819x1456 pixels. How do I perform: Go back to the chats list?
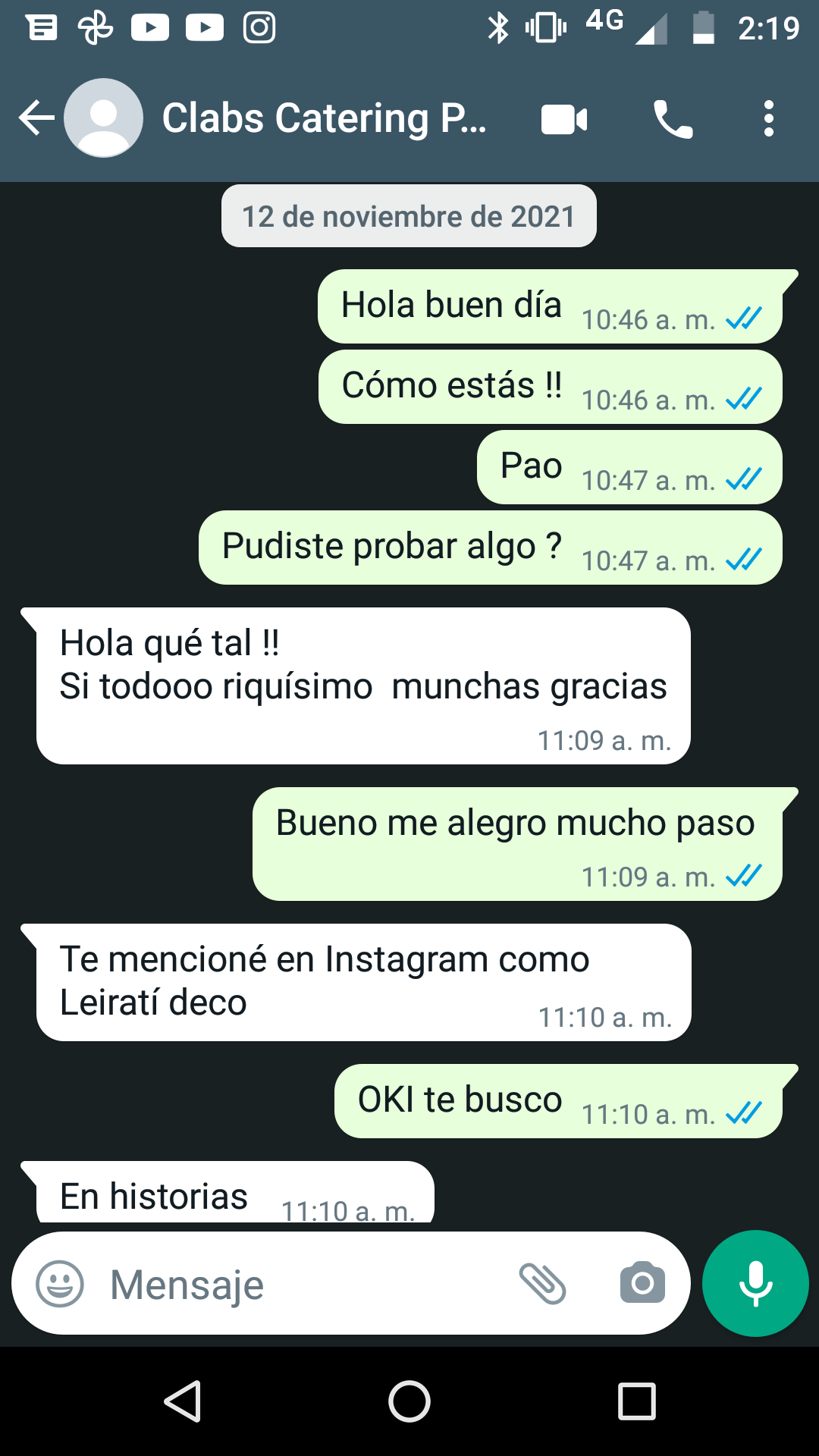36,118
